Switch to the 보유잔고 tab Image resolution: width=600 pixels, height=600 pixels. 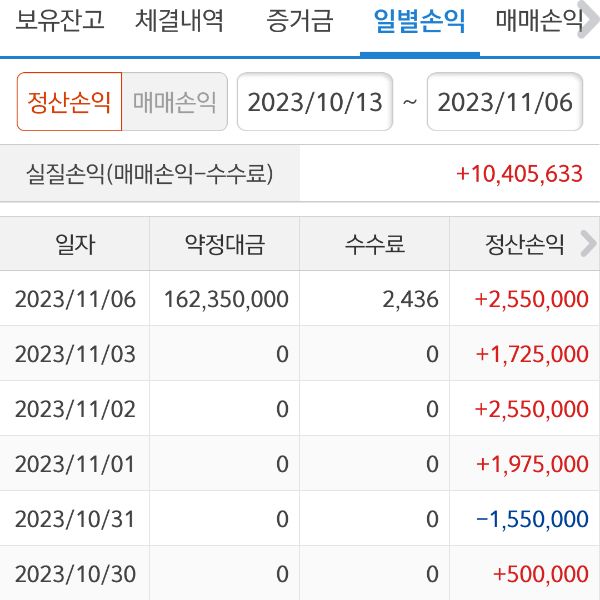pyautogui.click(x=60, y=20)
